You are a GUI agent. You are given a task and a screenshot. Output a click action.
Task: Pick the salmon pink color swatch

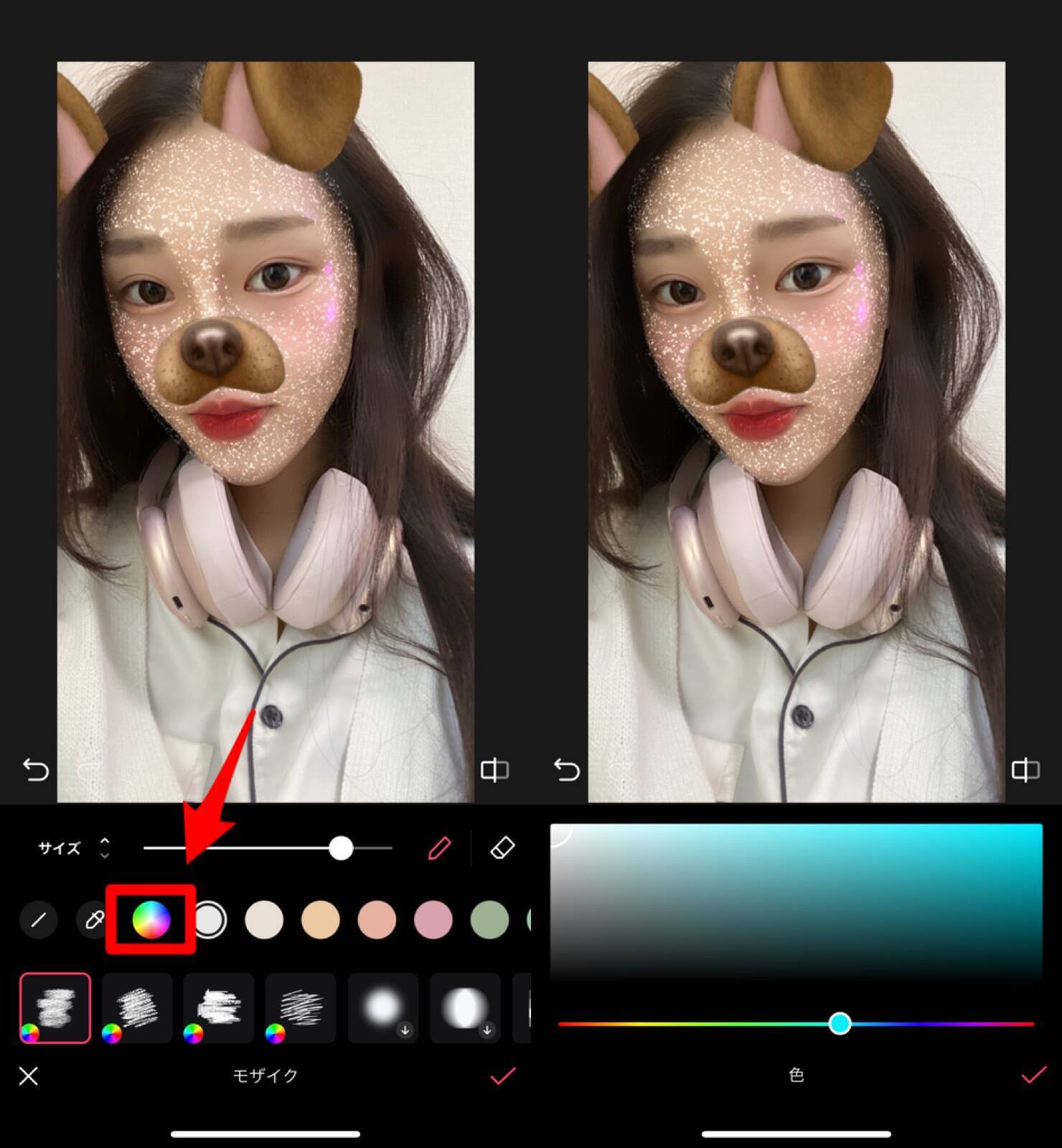tap(377, 919)
